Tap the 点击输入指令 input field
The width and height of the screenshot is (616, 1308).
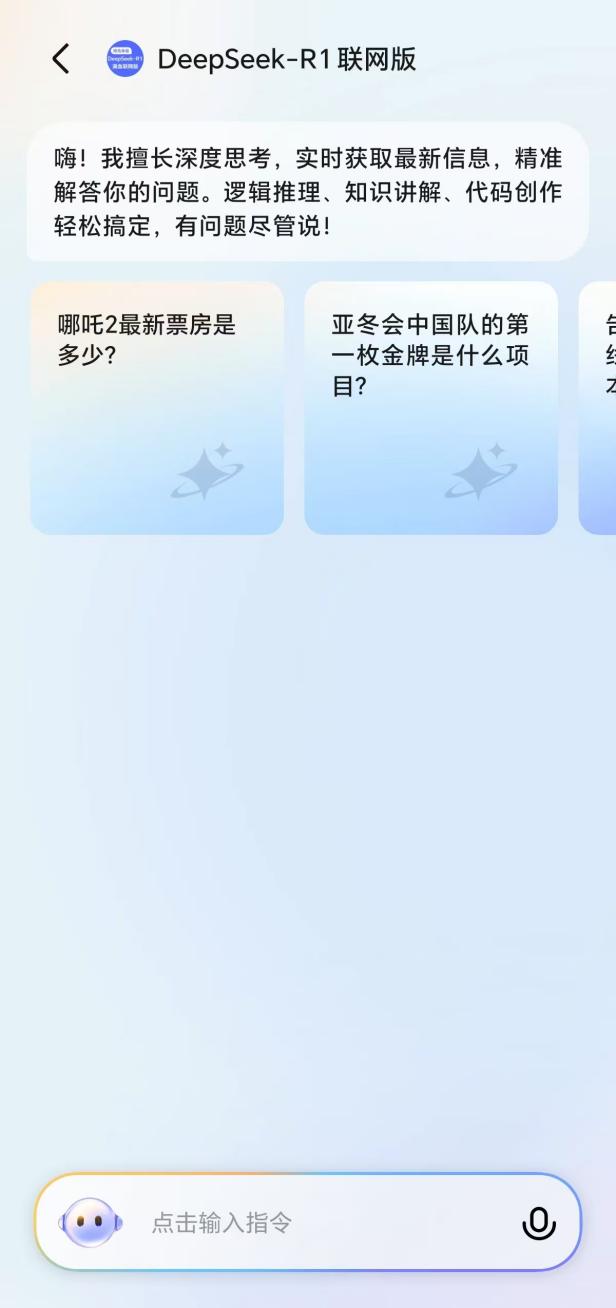(320, 1222)
